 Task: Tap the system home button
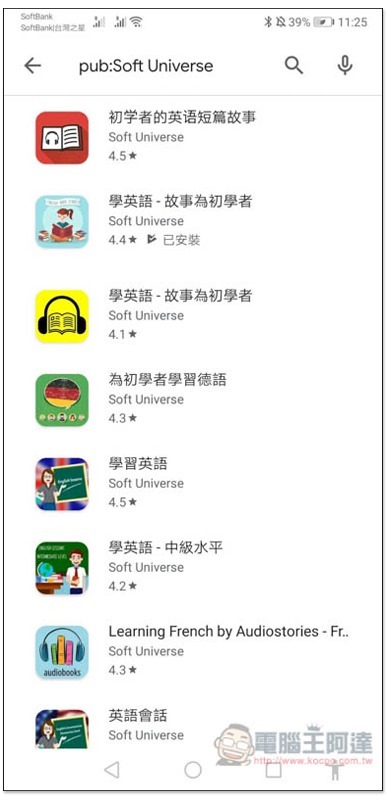point(193,770)
